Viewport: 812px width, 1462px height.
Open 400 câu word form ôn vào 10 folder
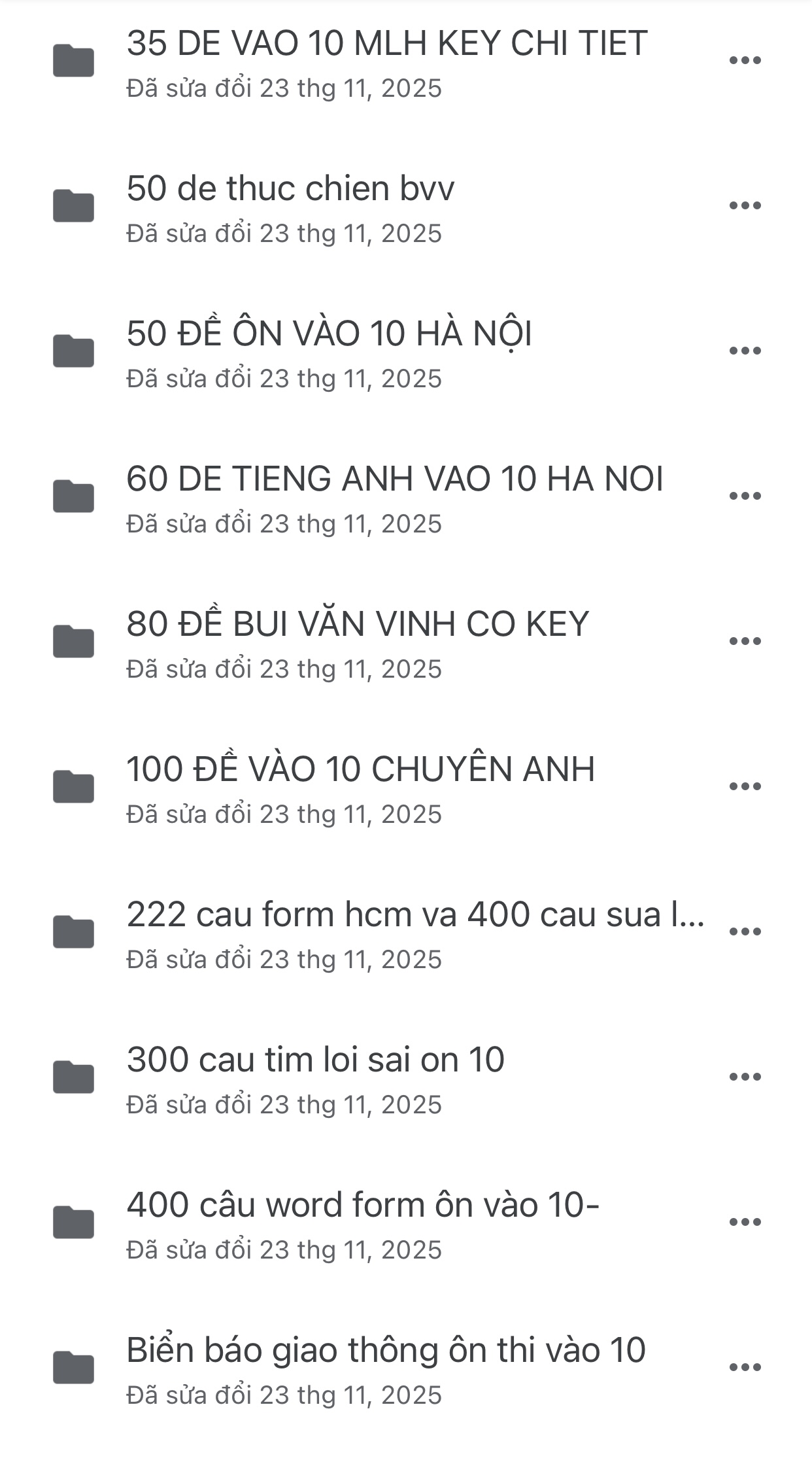(363, 1206)
